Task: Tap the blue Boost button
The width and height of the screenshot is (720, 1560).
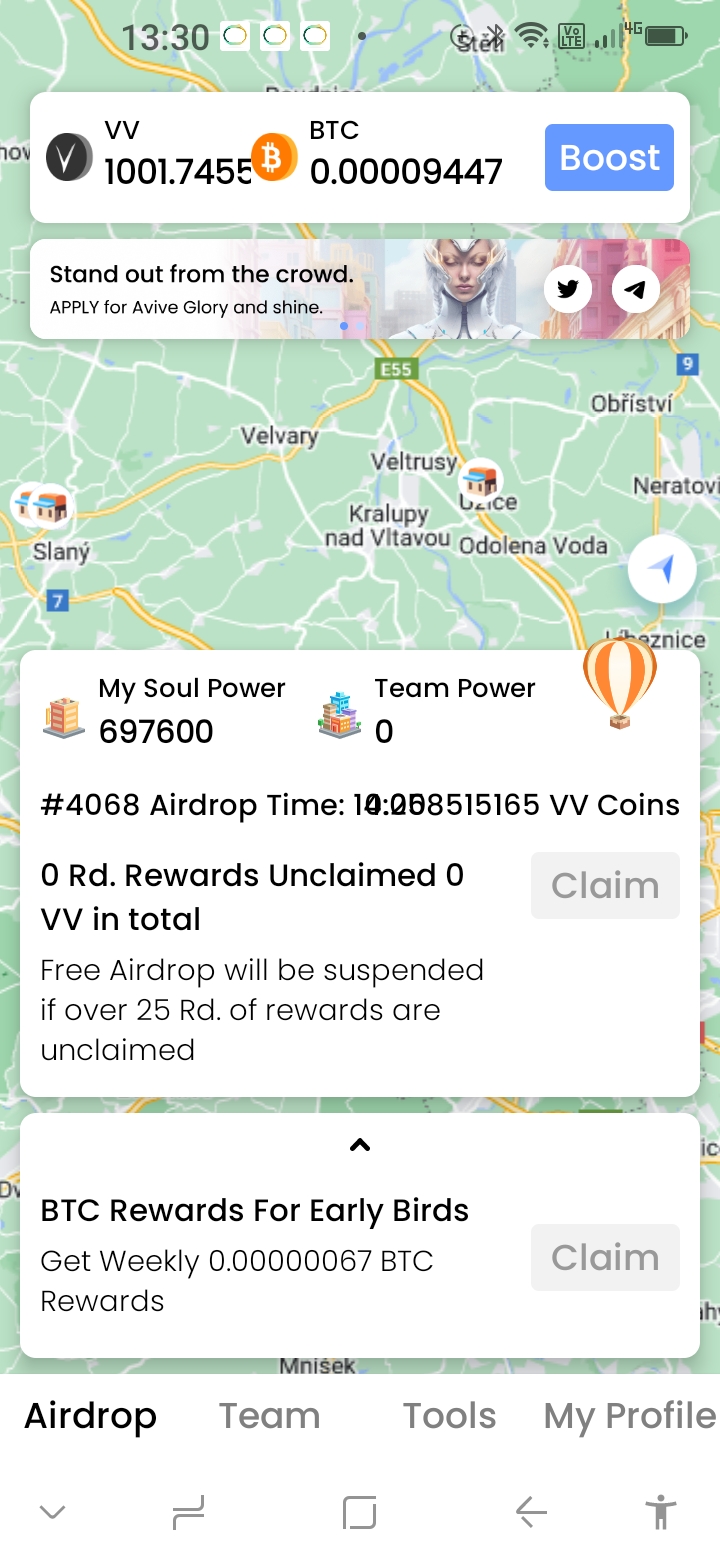Action: point(609,157)
